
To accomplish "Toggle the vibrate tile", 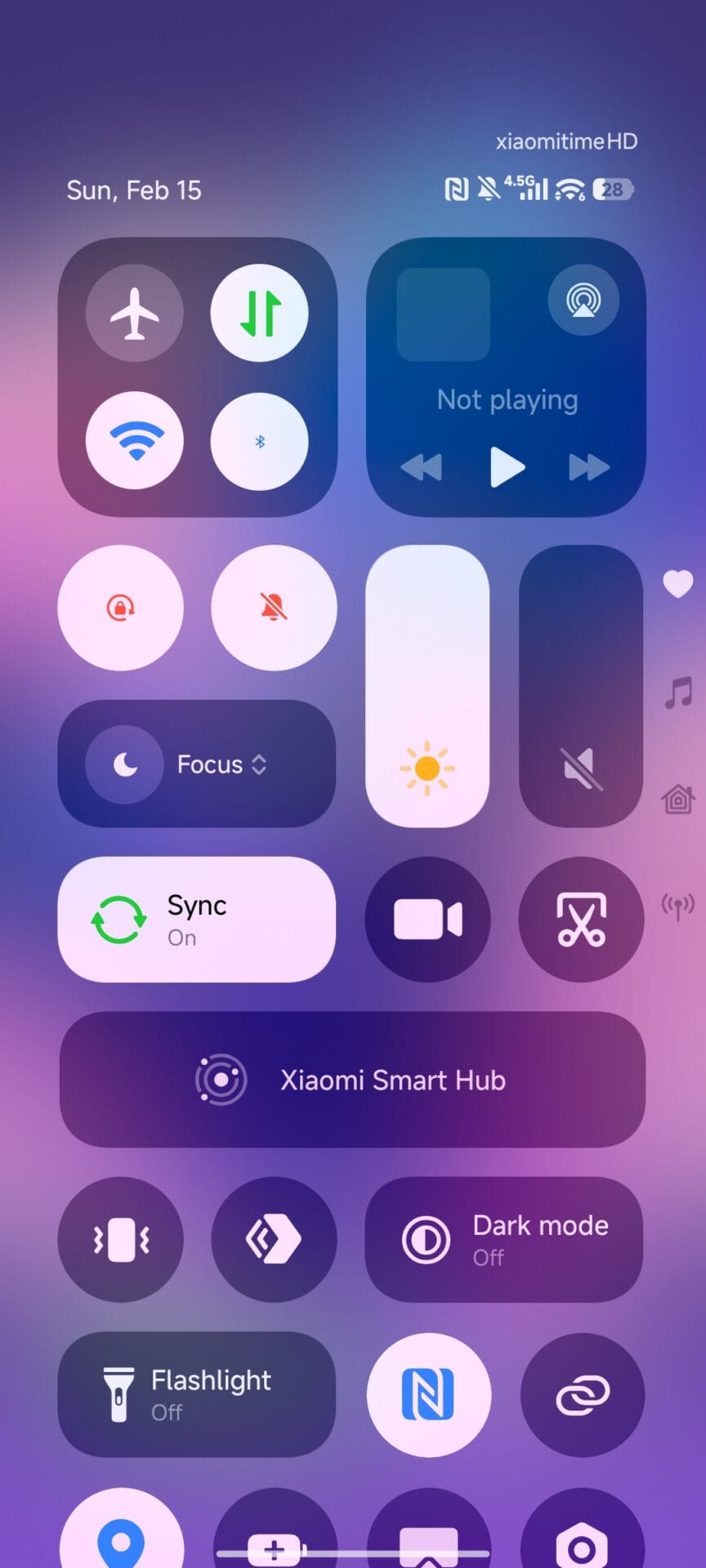I will coord(121,1240).
